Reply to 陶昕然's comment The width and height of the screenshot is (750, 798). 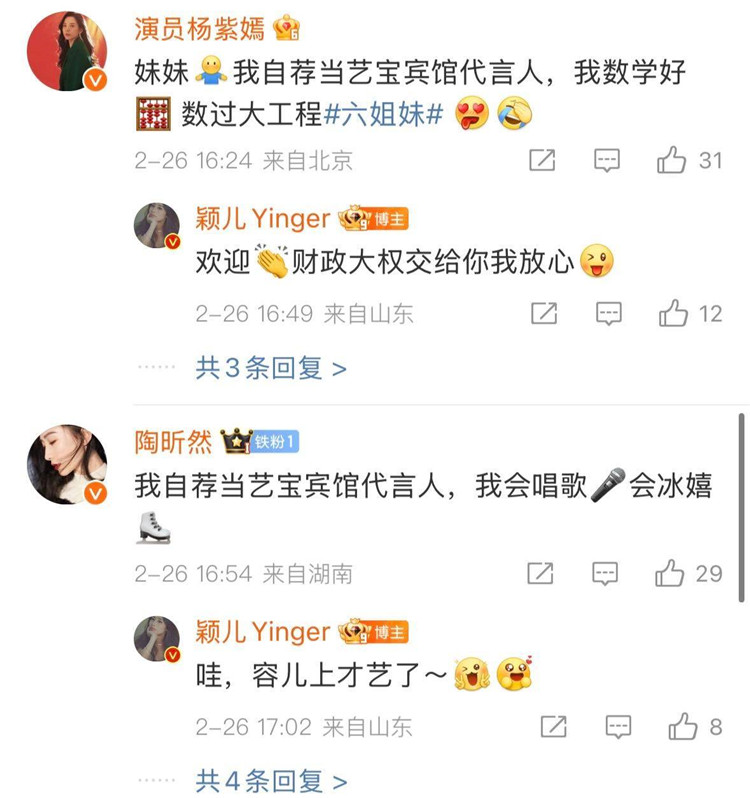605,573
